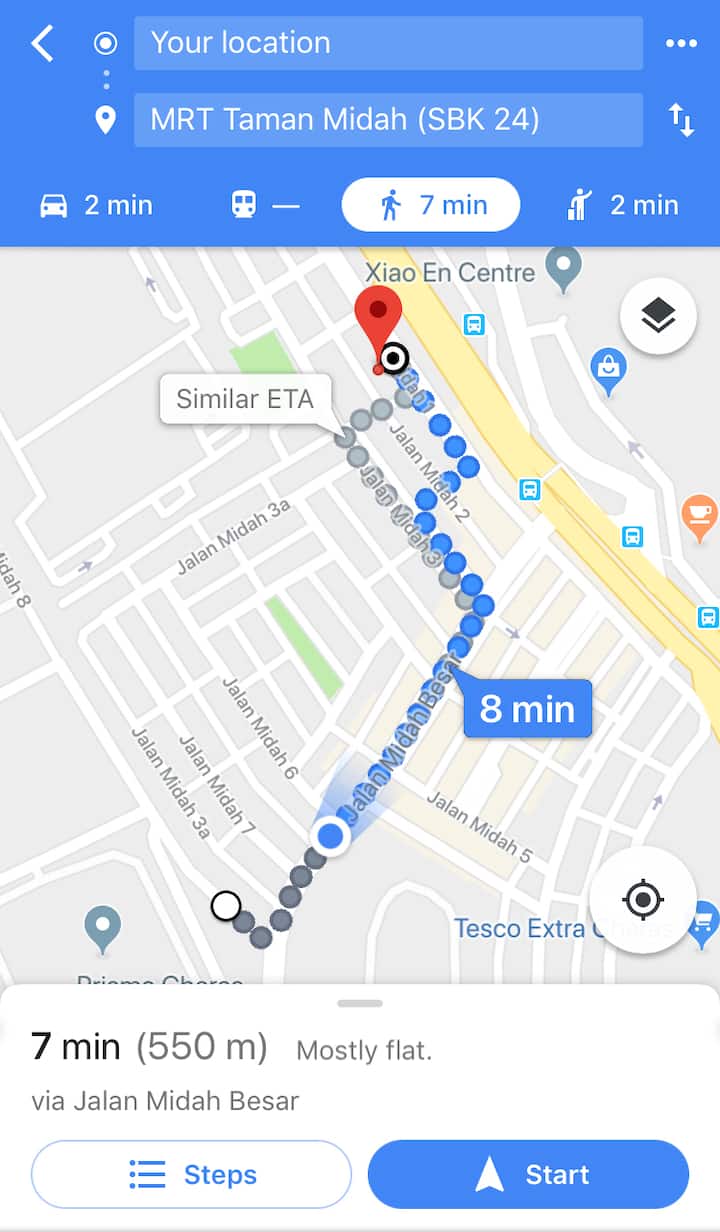Open the map layers button
Image resolution: width=720 pixels, height=1232 pixels.
click(x=658, y=316)
